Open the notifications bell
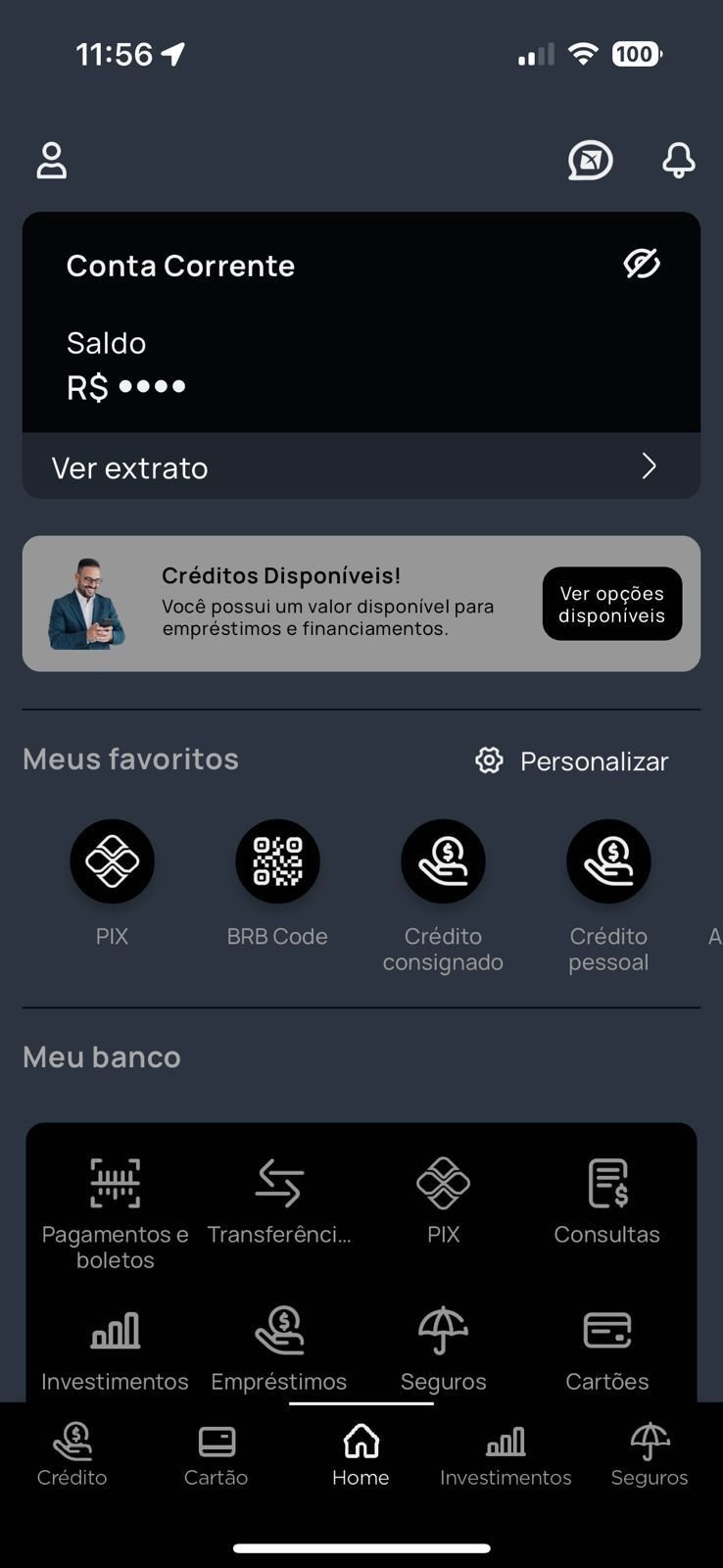 tap(679, 160)
